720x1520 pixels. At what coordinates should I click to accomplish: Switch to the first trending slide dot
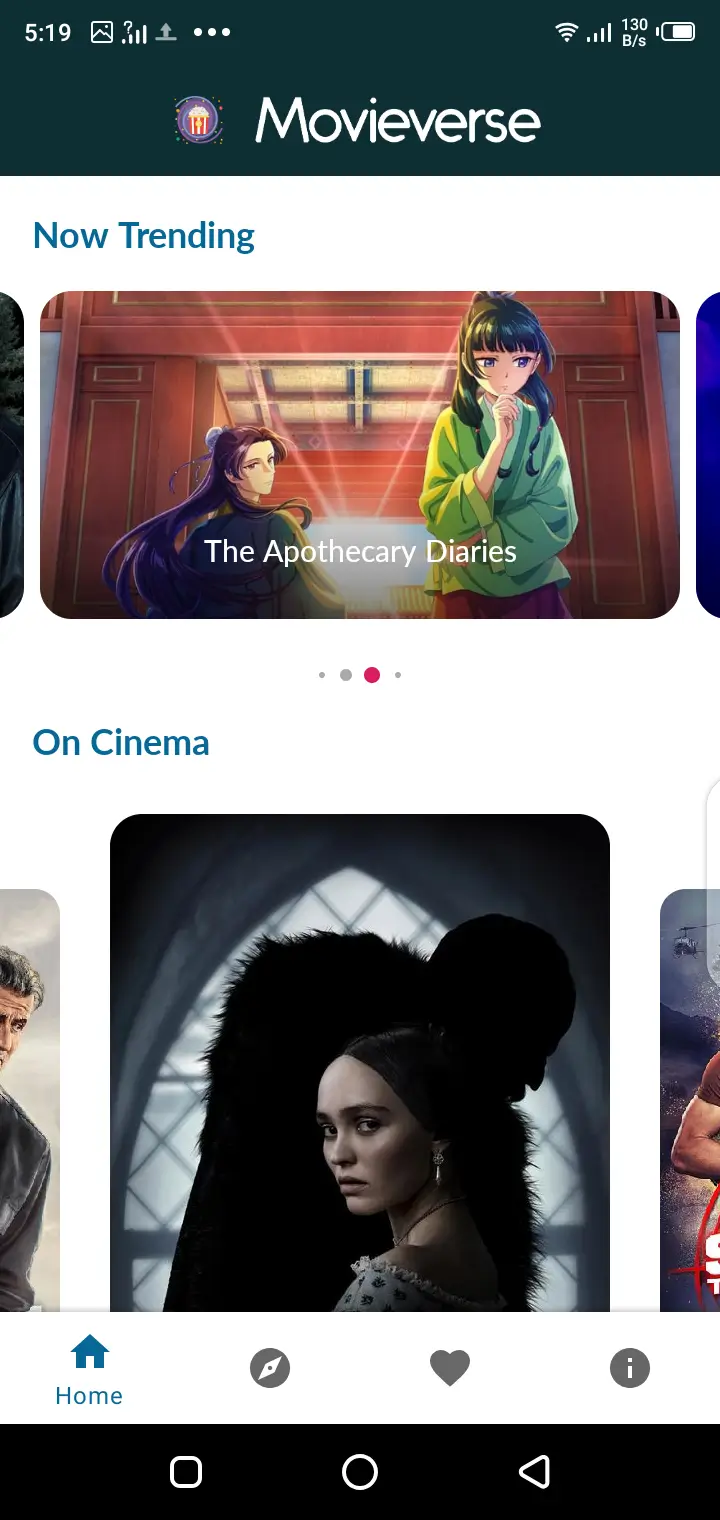click(x=322, y=675)
